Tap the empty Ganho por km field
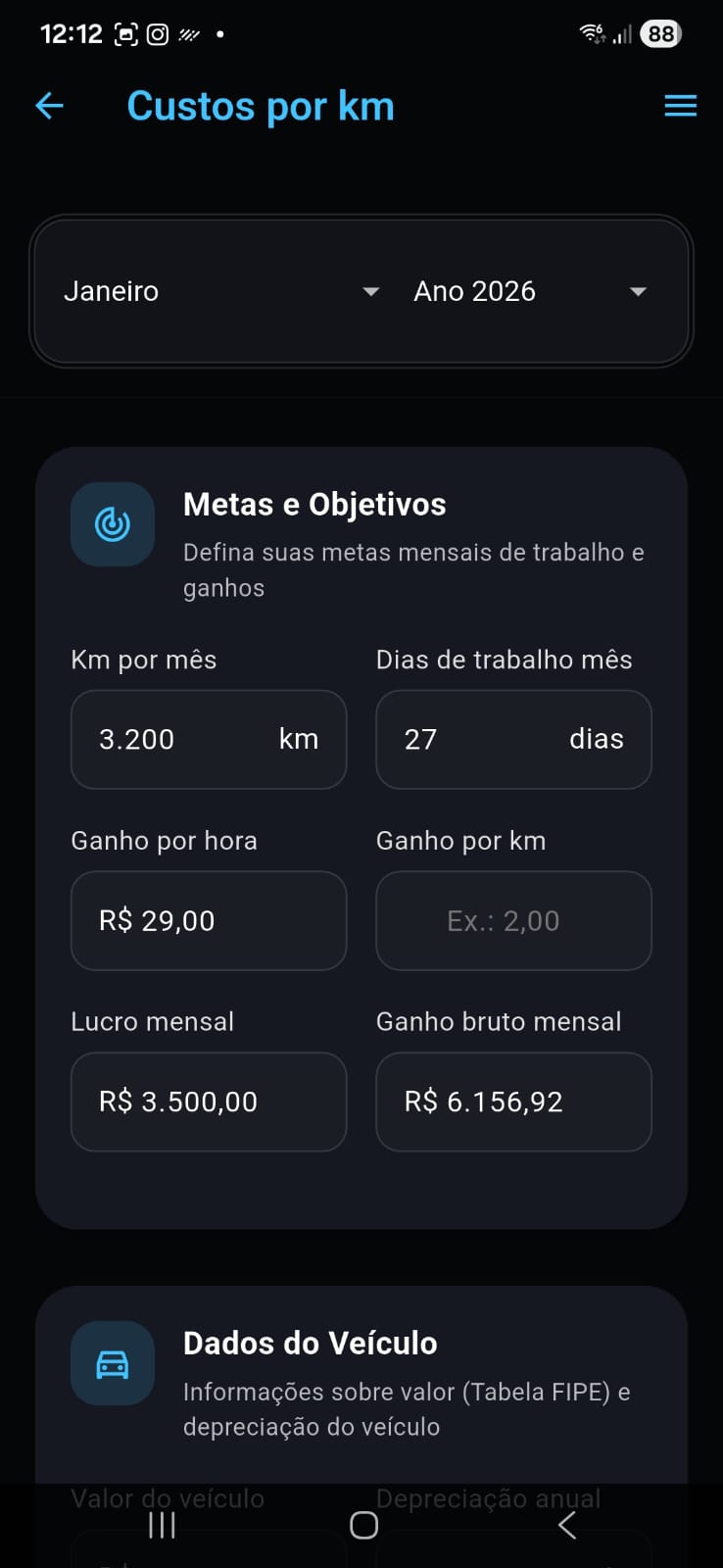Viewport: 723px width, 1568px height. click(x=513, y=920)
